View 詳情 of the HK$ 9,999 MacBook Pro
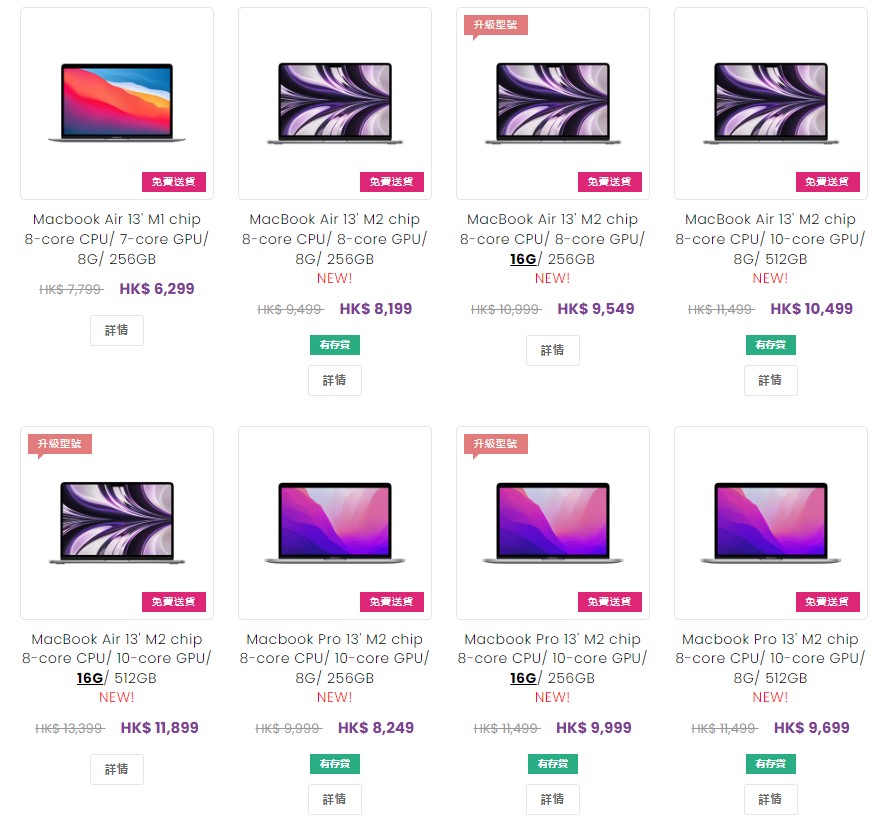The width and height of the screenshot is (892, 825). tap(552, 800)
